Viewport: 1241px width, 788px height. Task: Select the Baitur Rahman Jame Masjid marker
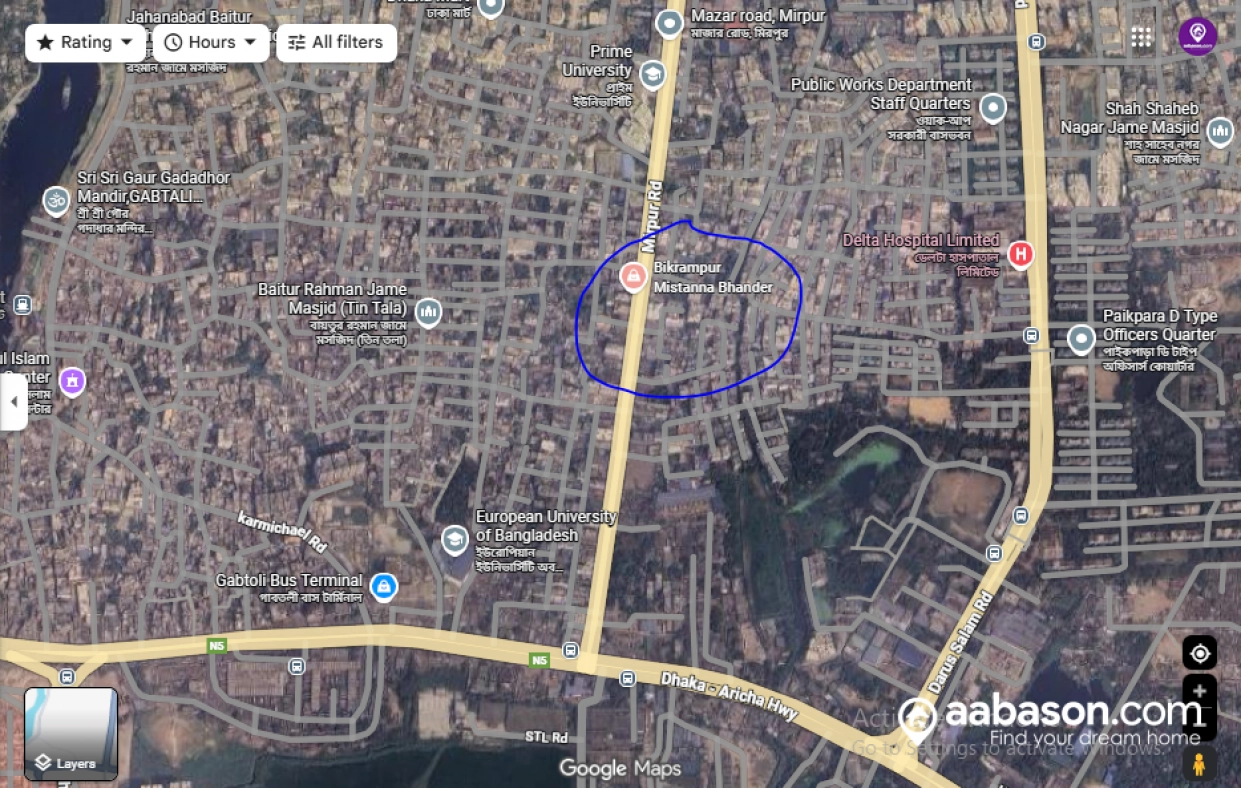428,313
